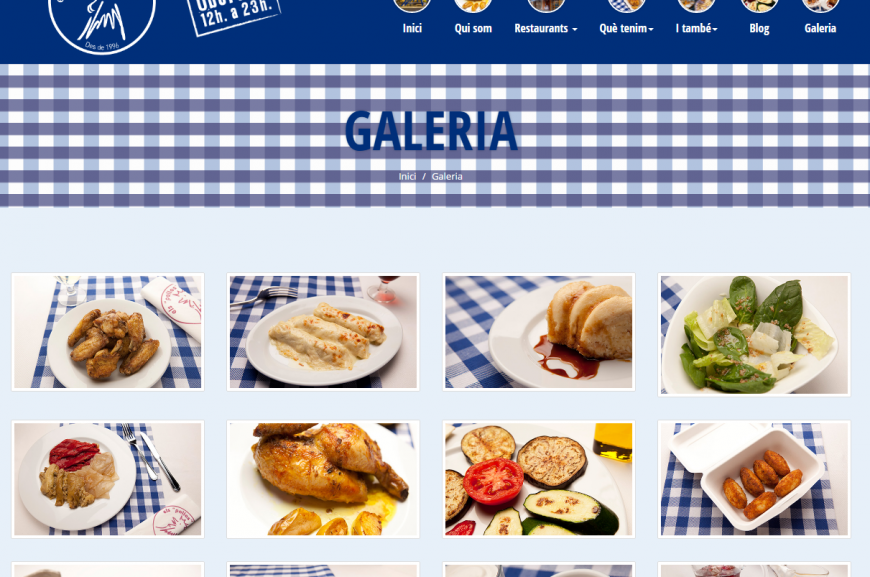Tap the Inici breadcrumb link
The width and height of the screenshot is (870, 577).
pos(407,176)
